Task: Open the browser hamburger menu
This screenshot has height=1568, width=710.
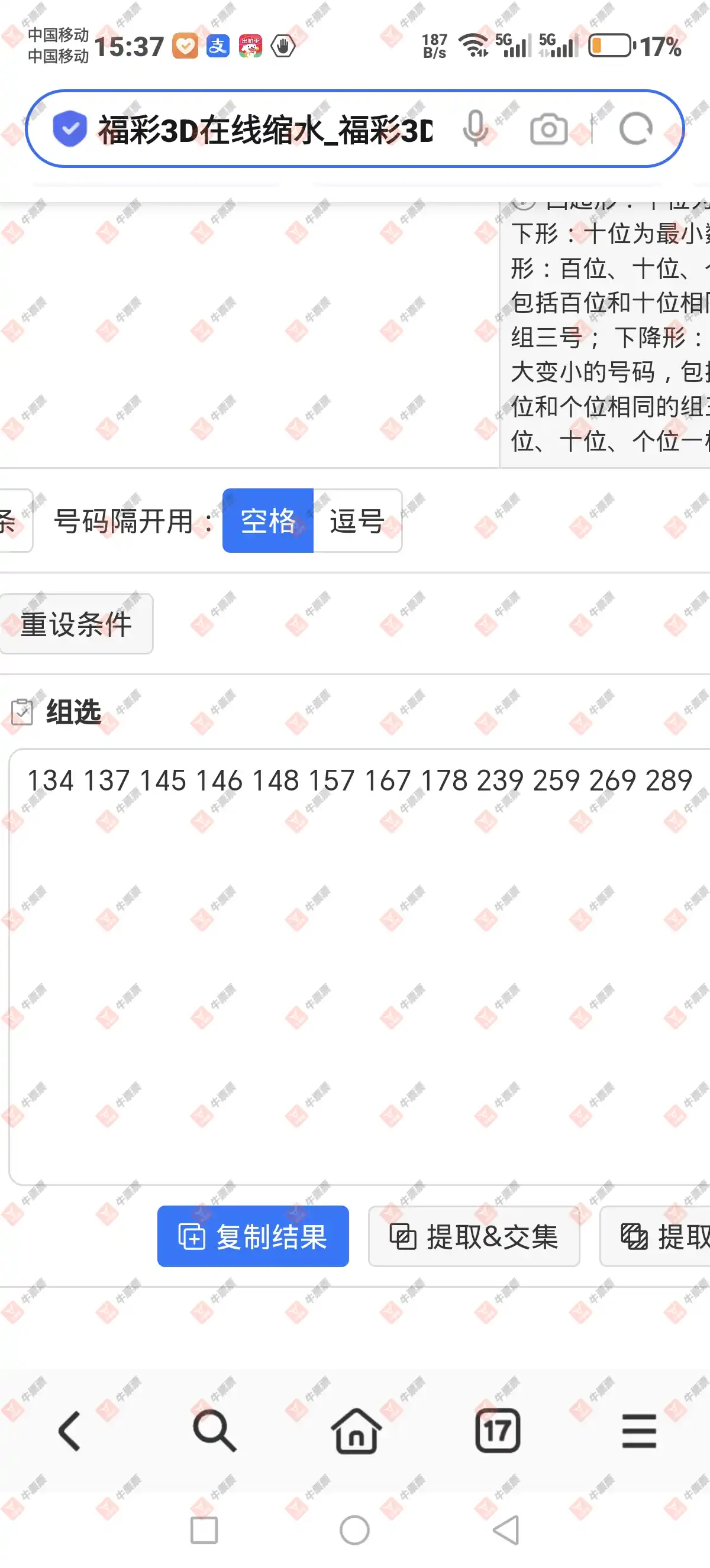Action: pos(640,1431)
